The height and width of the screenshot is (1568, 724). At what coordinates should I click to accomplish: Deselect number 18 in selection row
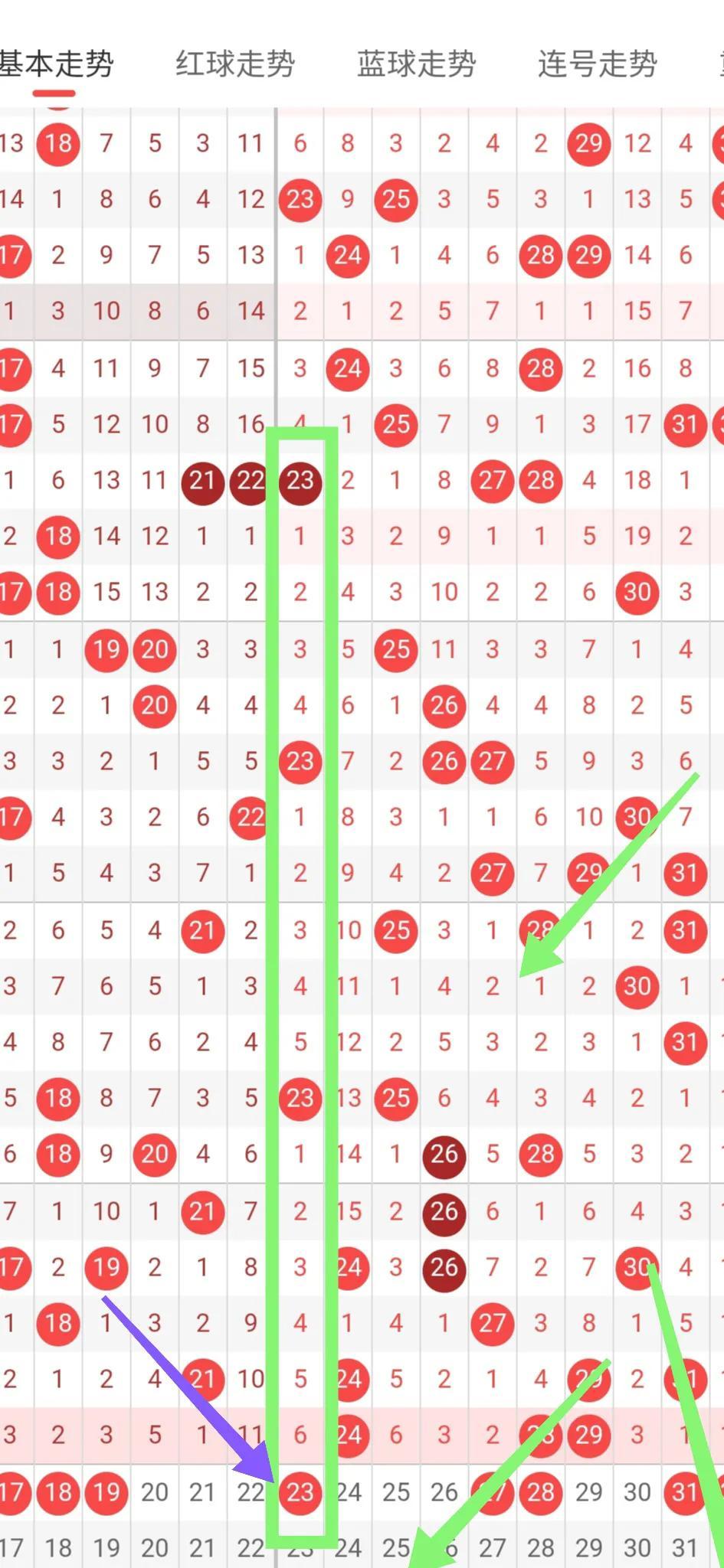tap(58, 1491)
